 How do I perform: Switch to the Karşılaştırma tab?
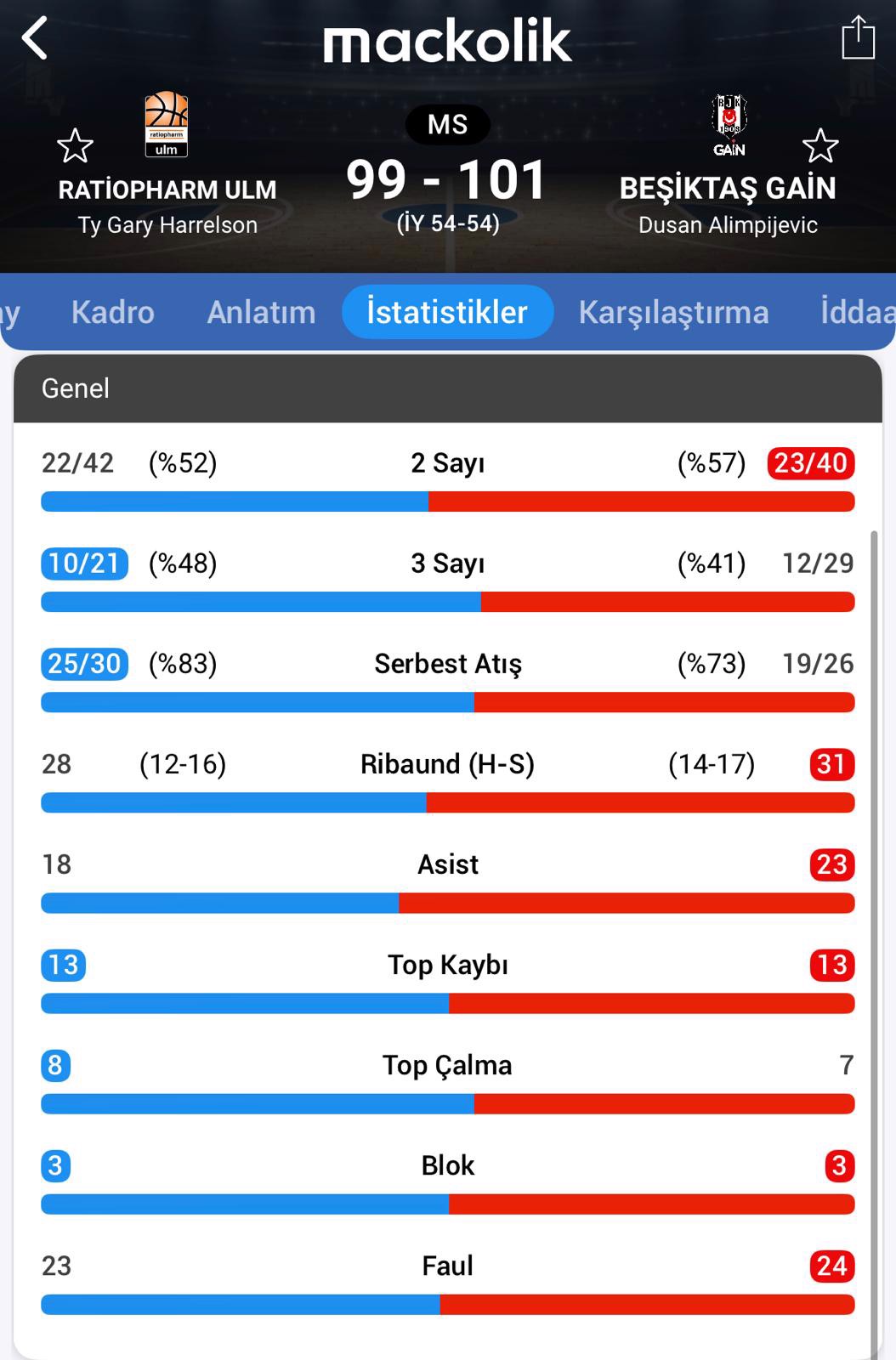coord(673,312)
